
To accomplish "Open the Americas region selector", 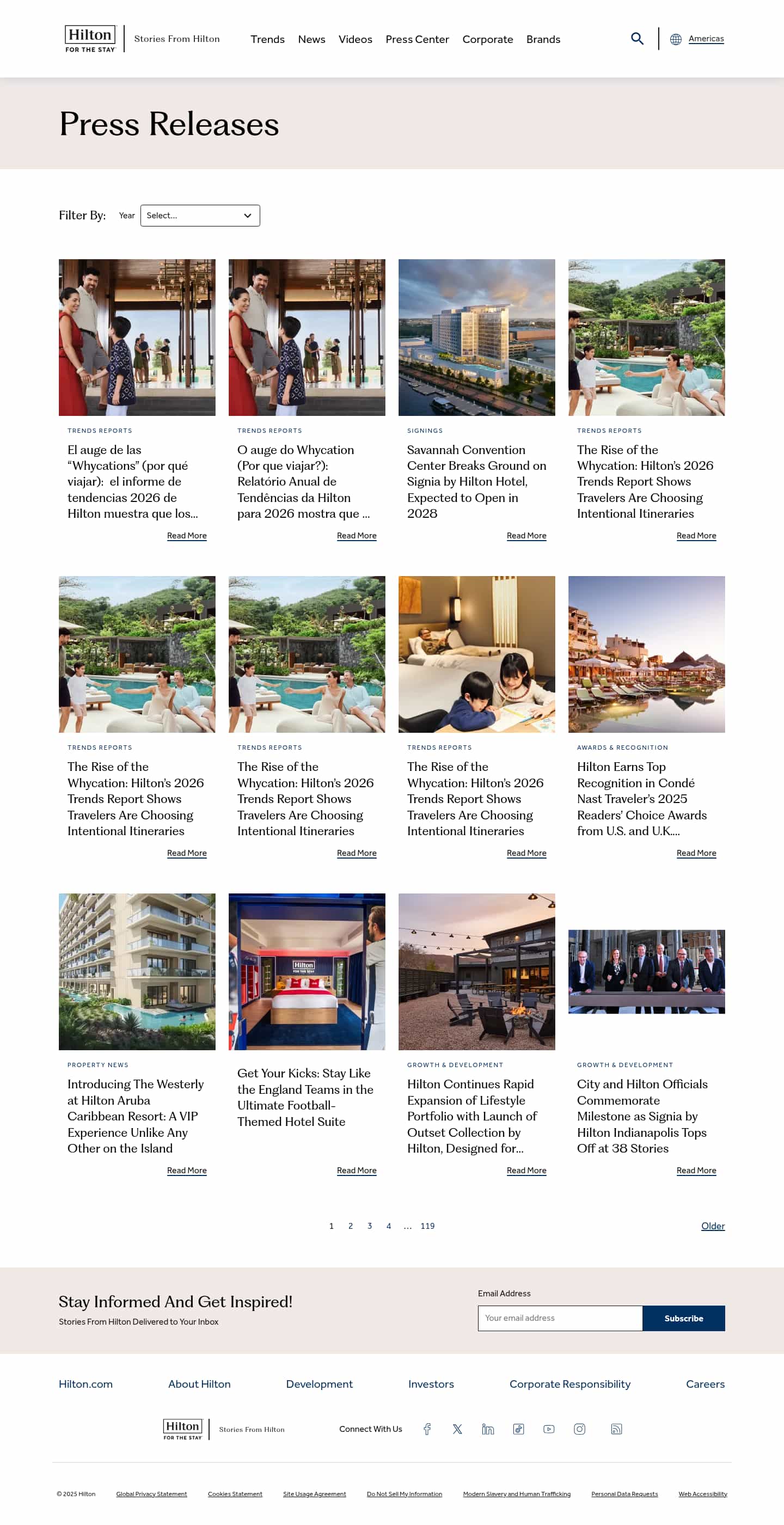I will 705,39.
